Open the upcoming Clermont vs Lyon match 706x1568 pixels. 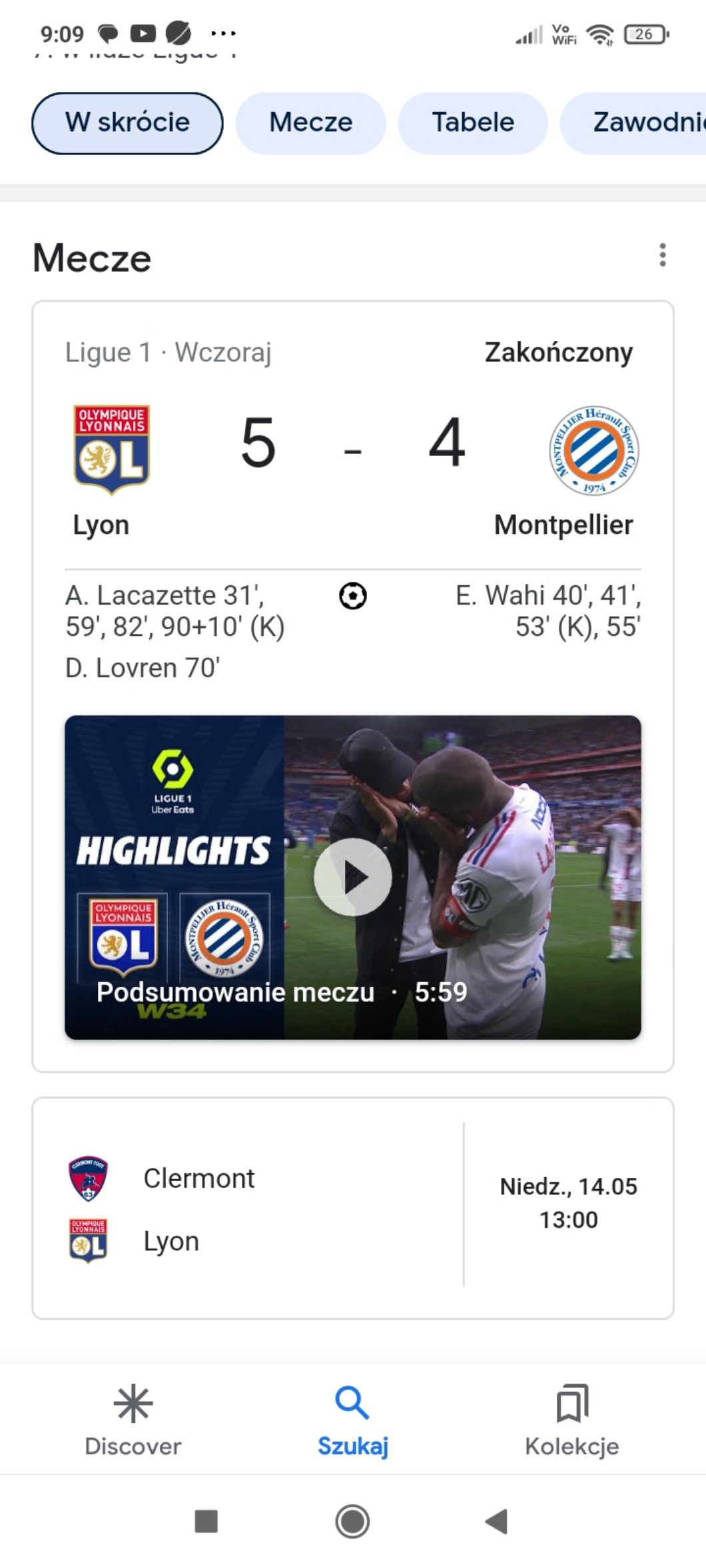click(353, 1208)
